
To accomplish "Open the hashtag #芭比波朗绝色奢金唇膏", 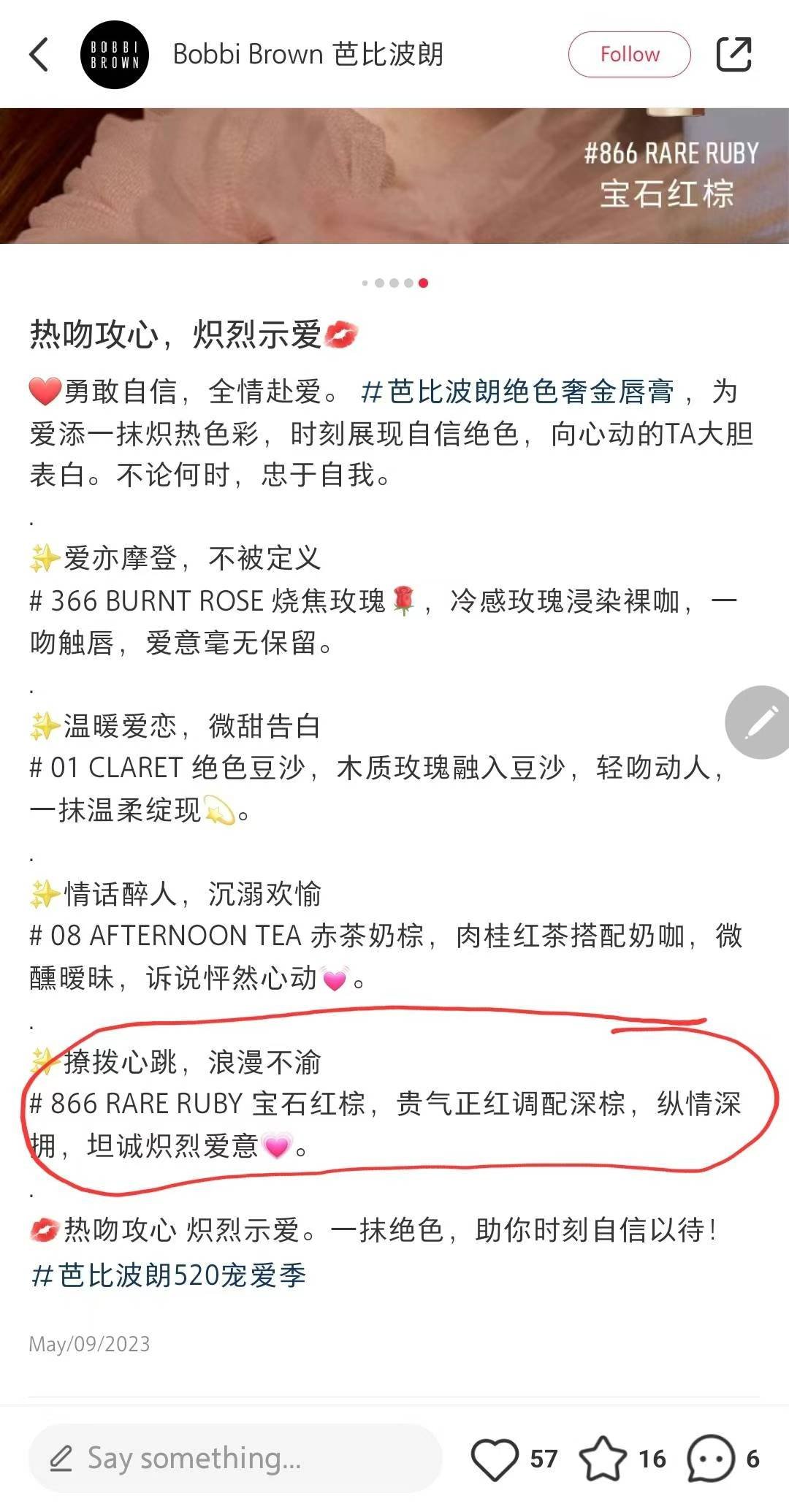I will point(517,392).
